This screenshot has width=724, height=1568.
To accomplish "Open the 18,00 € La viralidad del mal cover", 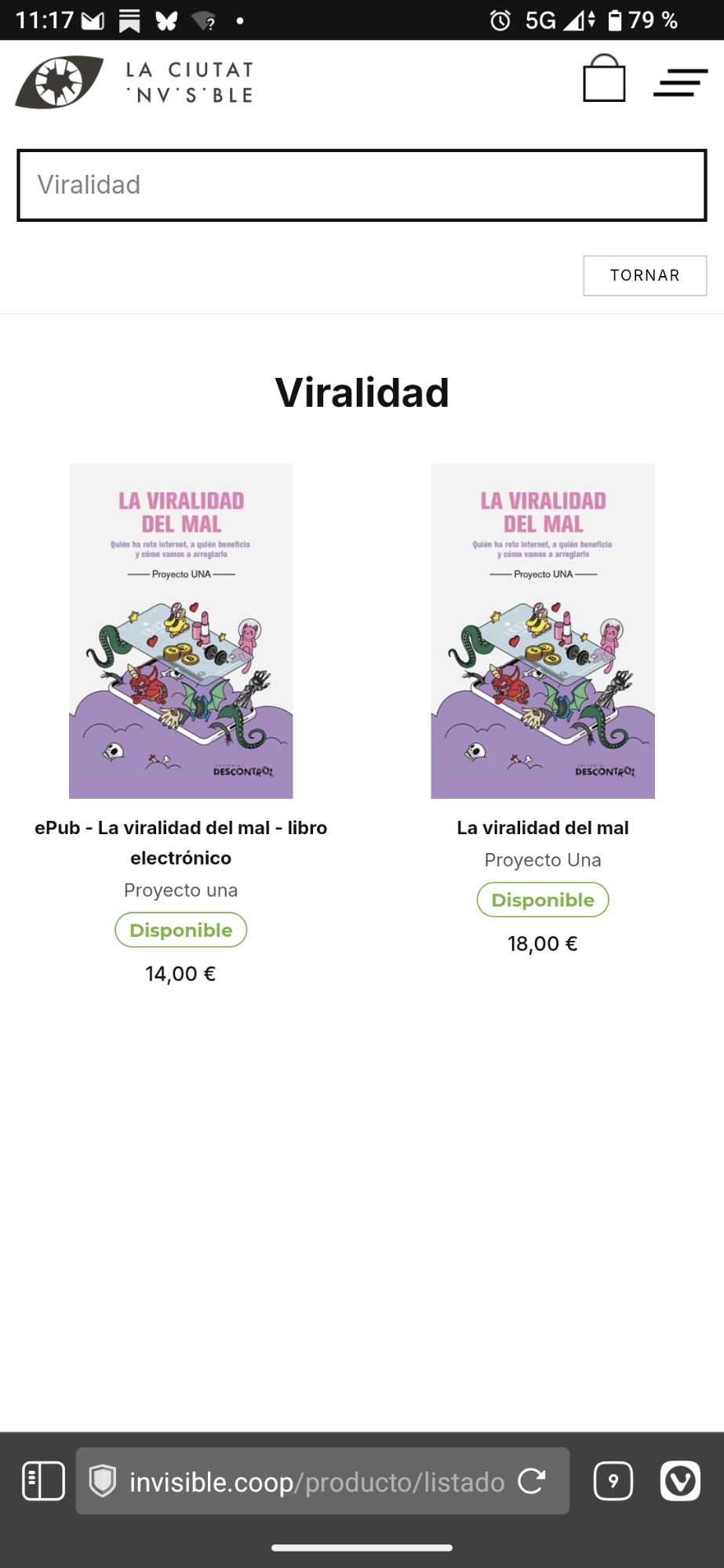I will coord(543,630).
